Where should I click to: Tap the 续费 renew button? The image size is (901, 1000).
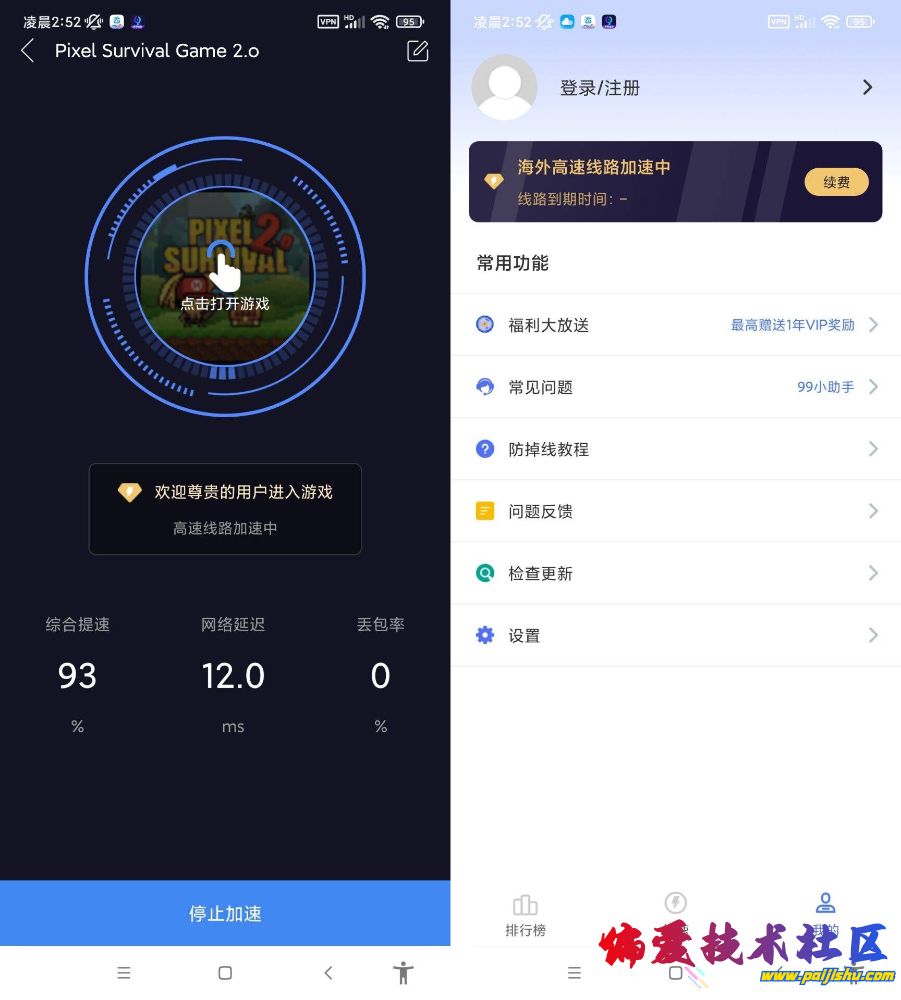pos(836,182)
